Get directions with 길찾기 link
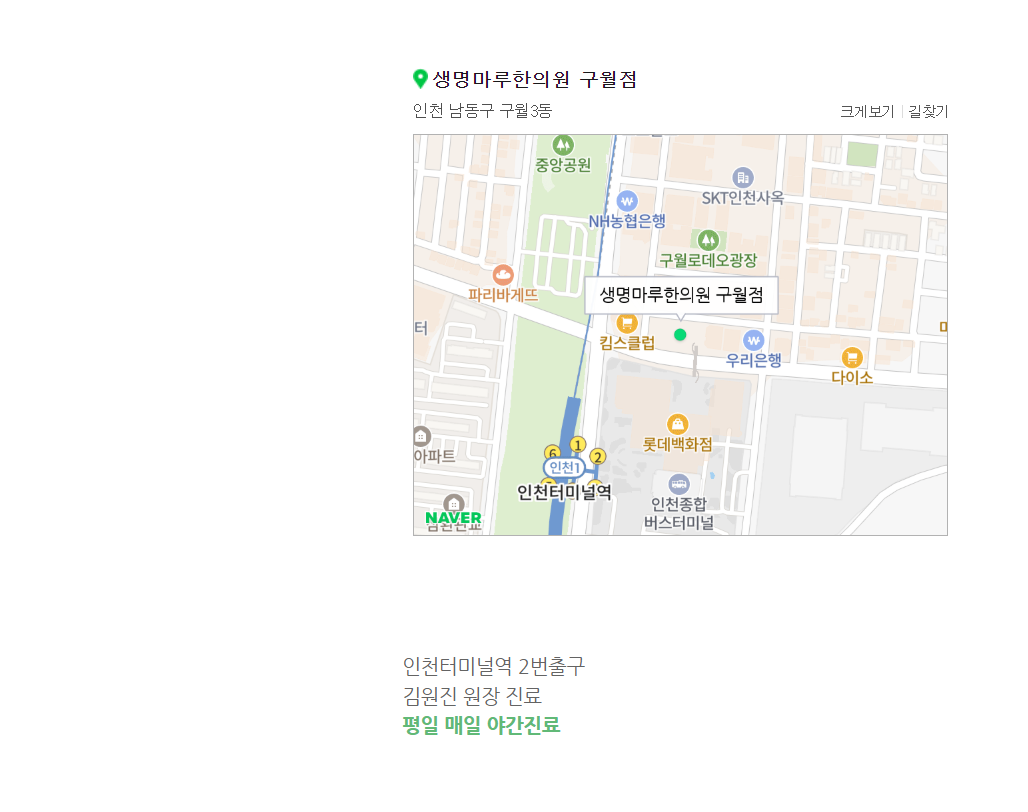 click(928, 111)
